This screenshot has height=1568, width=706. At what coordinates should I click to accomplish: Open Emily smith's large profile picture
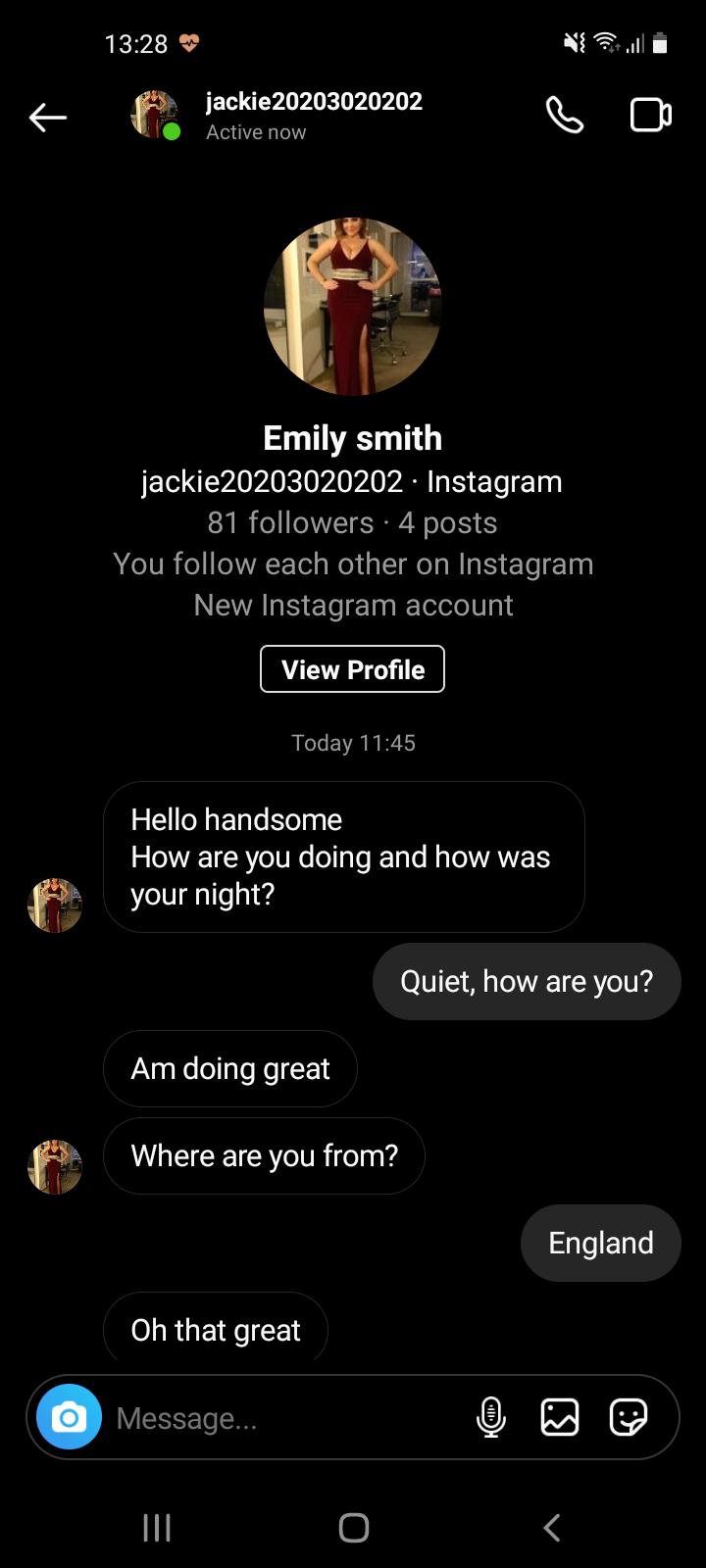[x=352, y=307]
